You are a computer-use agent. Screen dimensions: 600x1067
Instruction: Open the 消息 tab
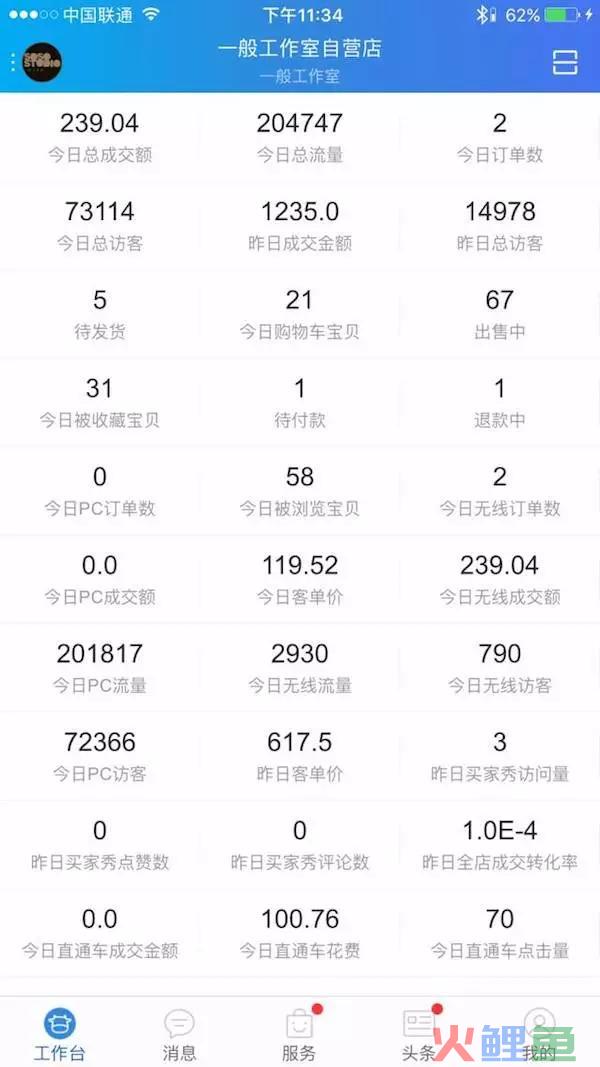pyautogui.click(x=180, y=1034)
